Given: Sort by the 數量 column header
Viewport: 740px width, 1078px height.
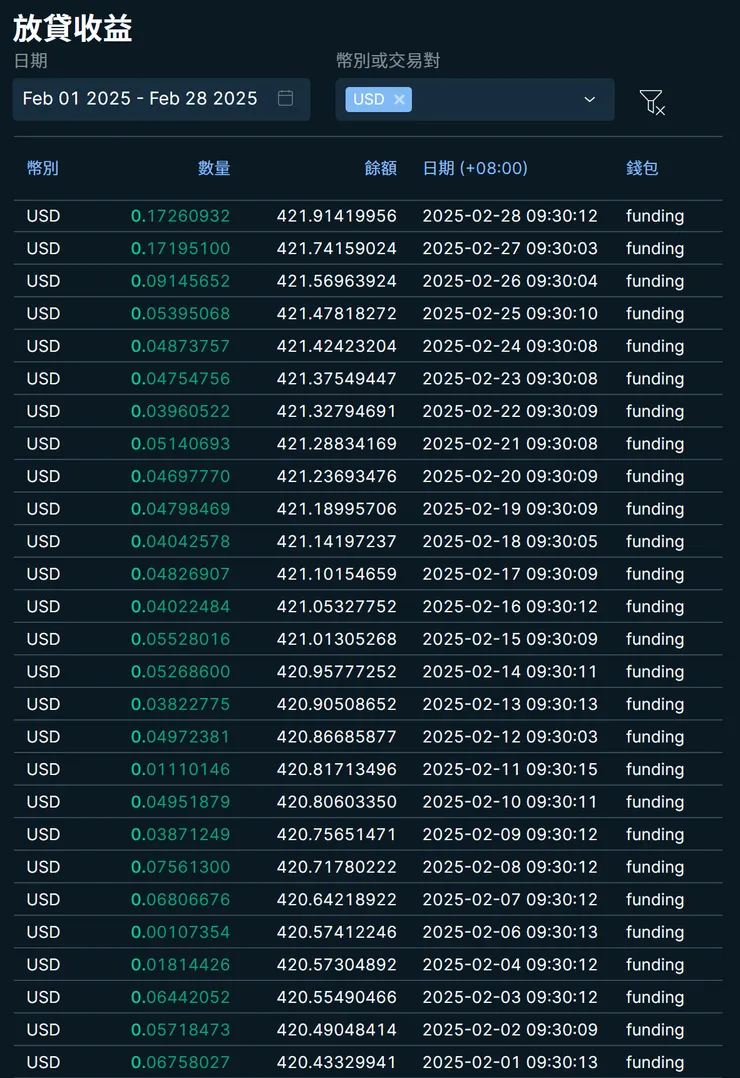Looking at the screenshot, I should pos(214,168).
